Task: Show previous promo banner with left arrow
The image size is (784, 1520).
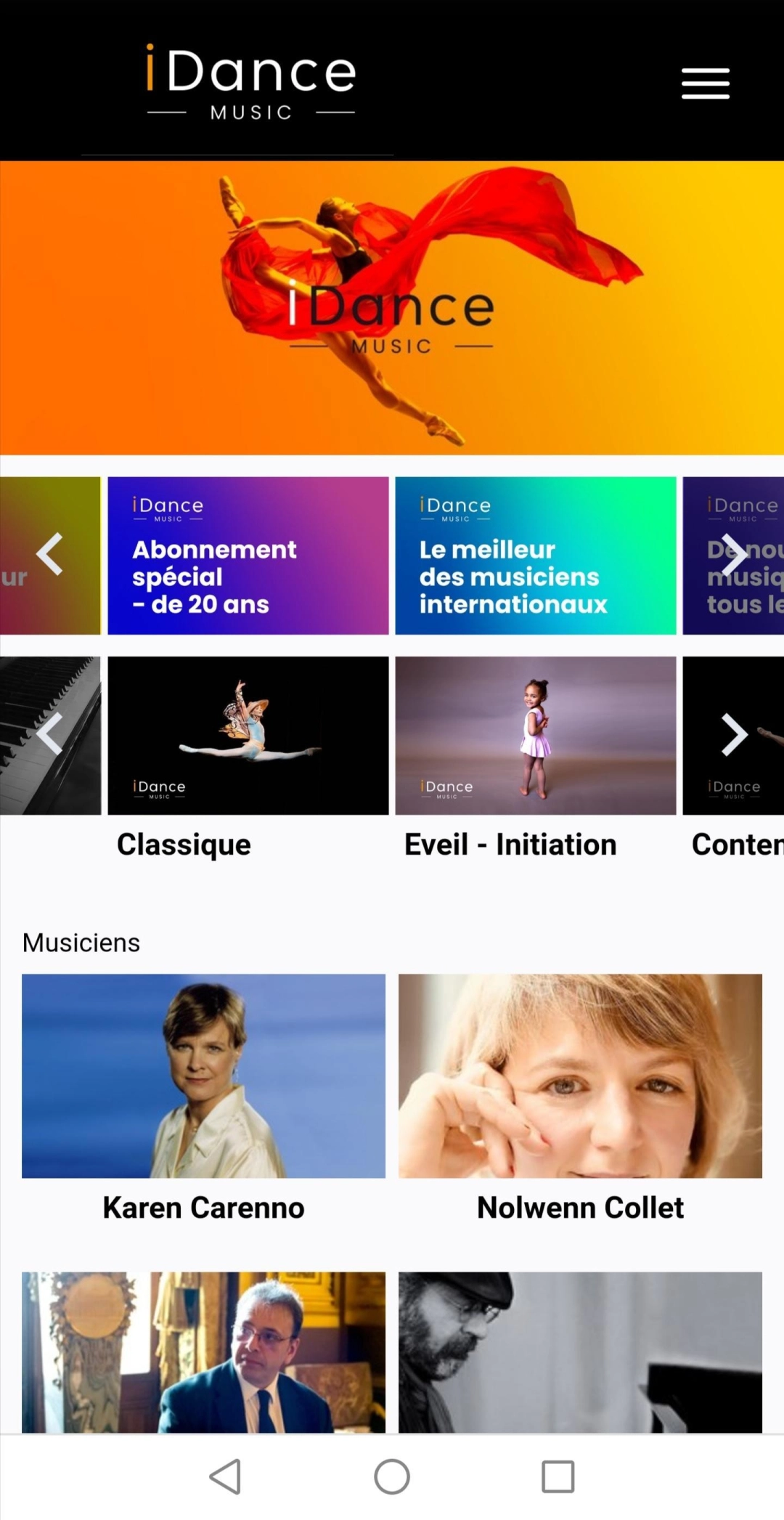Action: point(49,556)
